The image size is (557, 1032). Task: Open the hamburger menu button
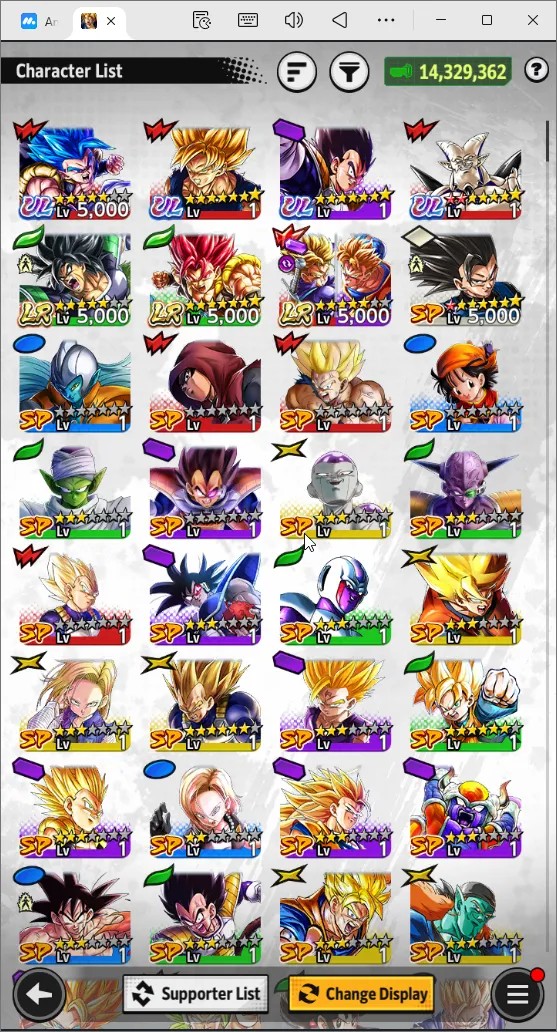517,994
